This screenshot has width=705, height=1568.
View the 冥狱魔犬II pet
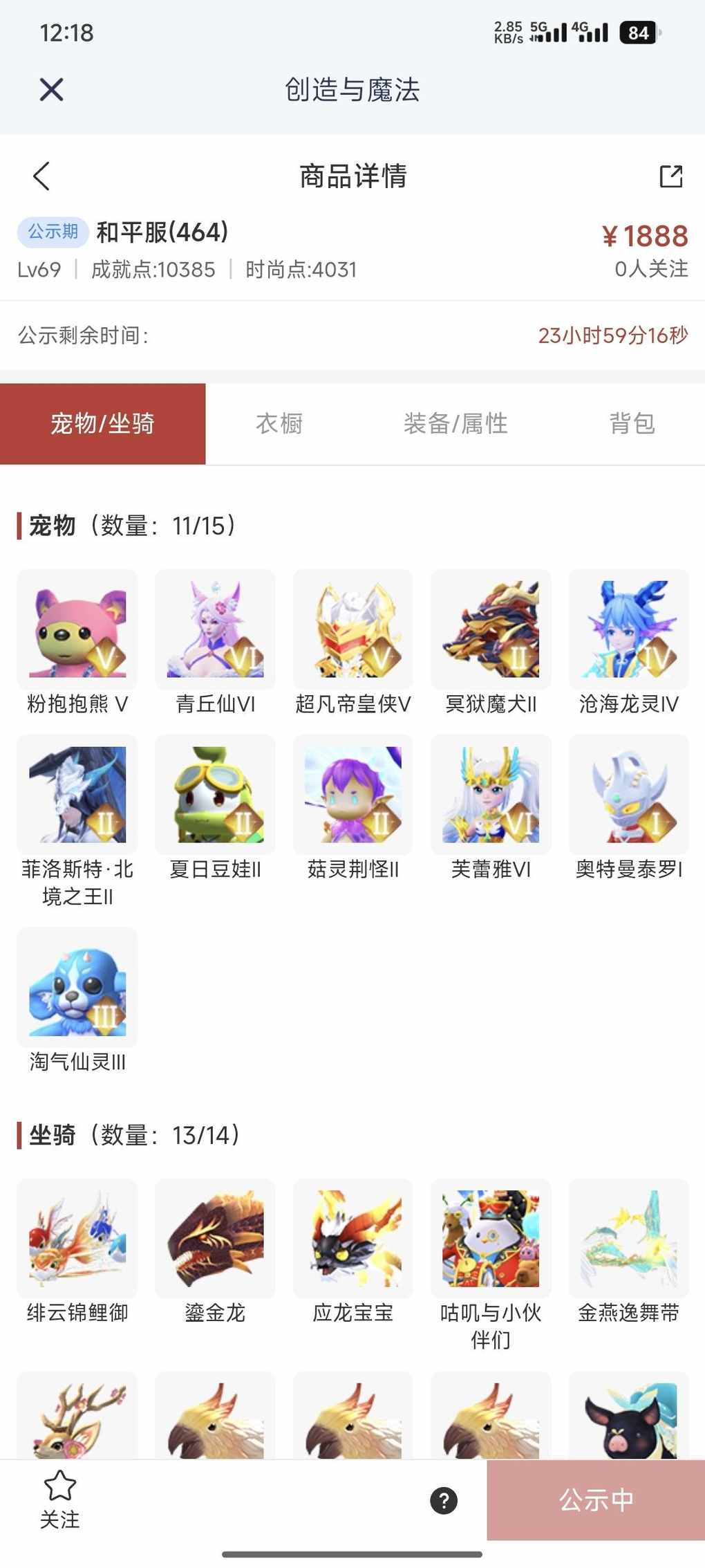click(x=491, y=629)
